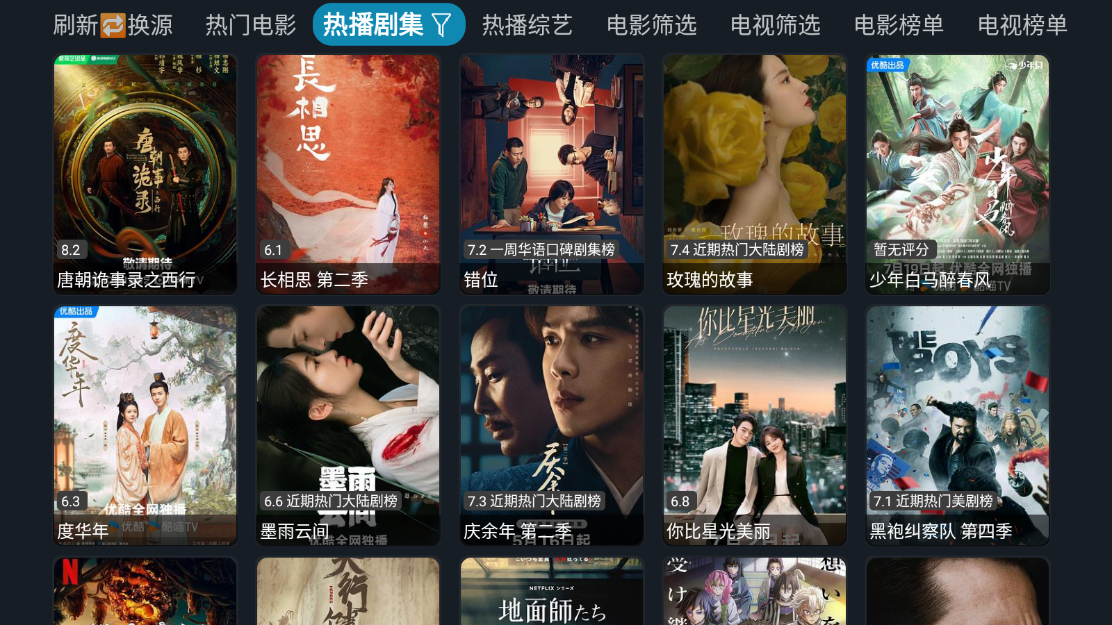The image size is (1112, 625).
Task: Select the 电视筛选 tab
Action: (775, 25)
